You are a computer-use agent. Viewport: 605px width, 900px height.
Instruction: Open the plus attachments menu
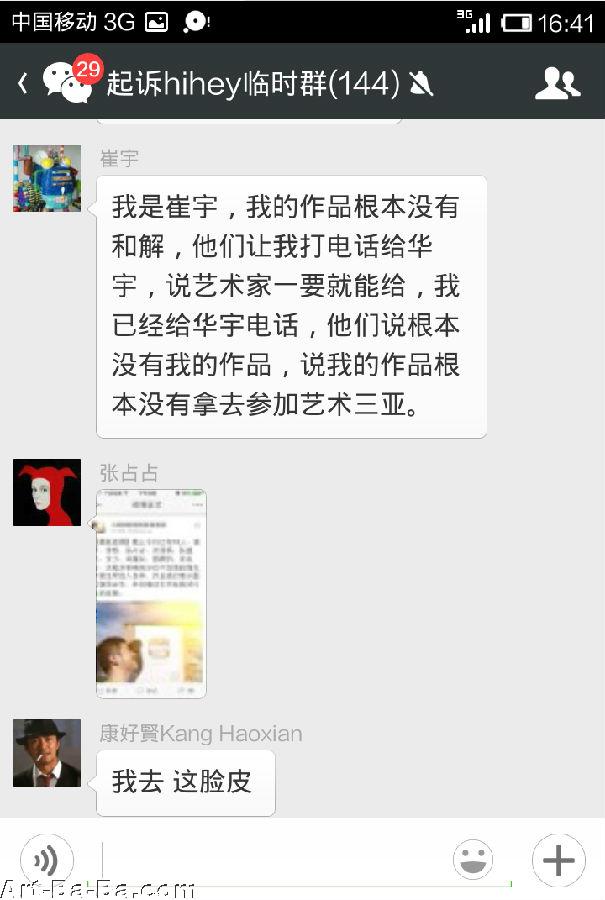(558, 859)
